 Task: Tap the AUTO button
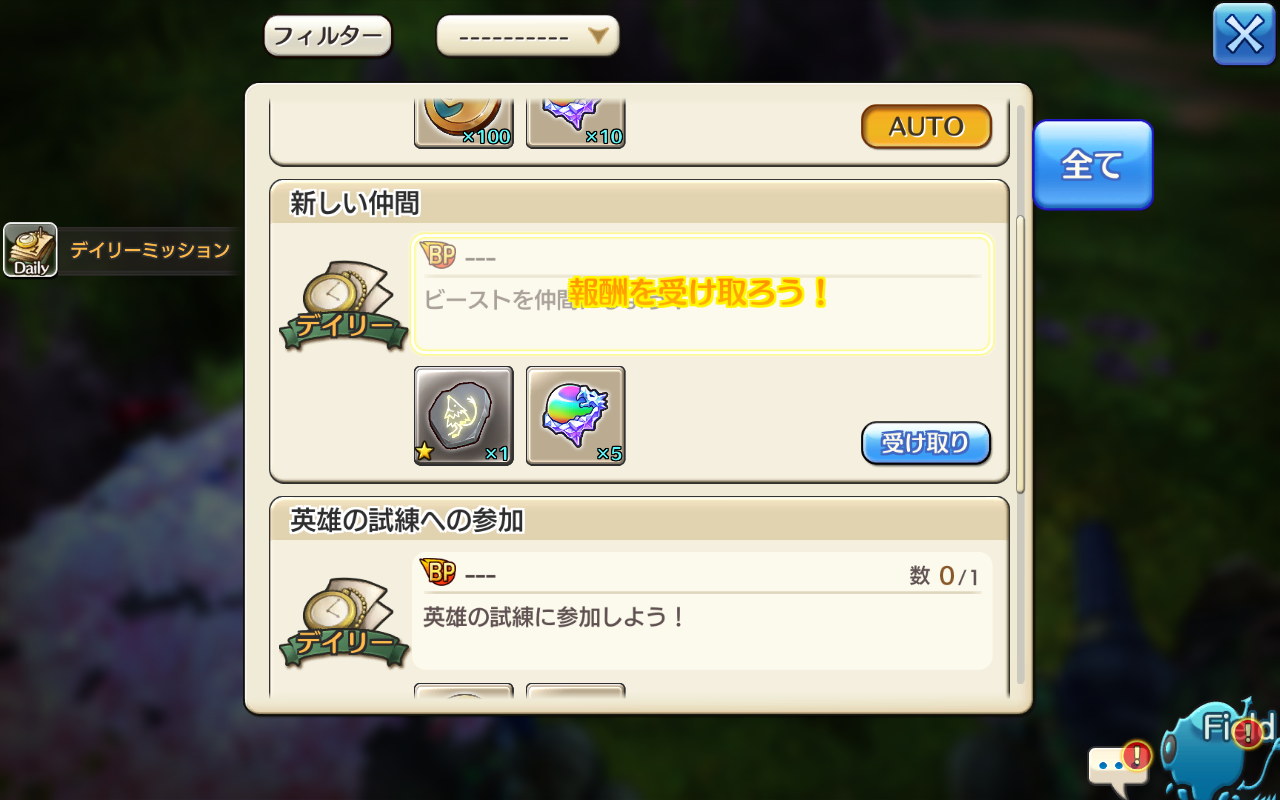click(x=926, y=127)
